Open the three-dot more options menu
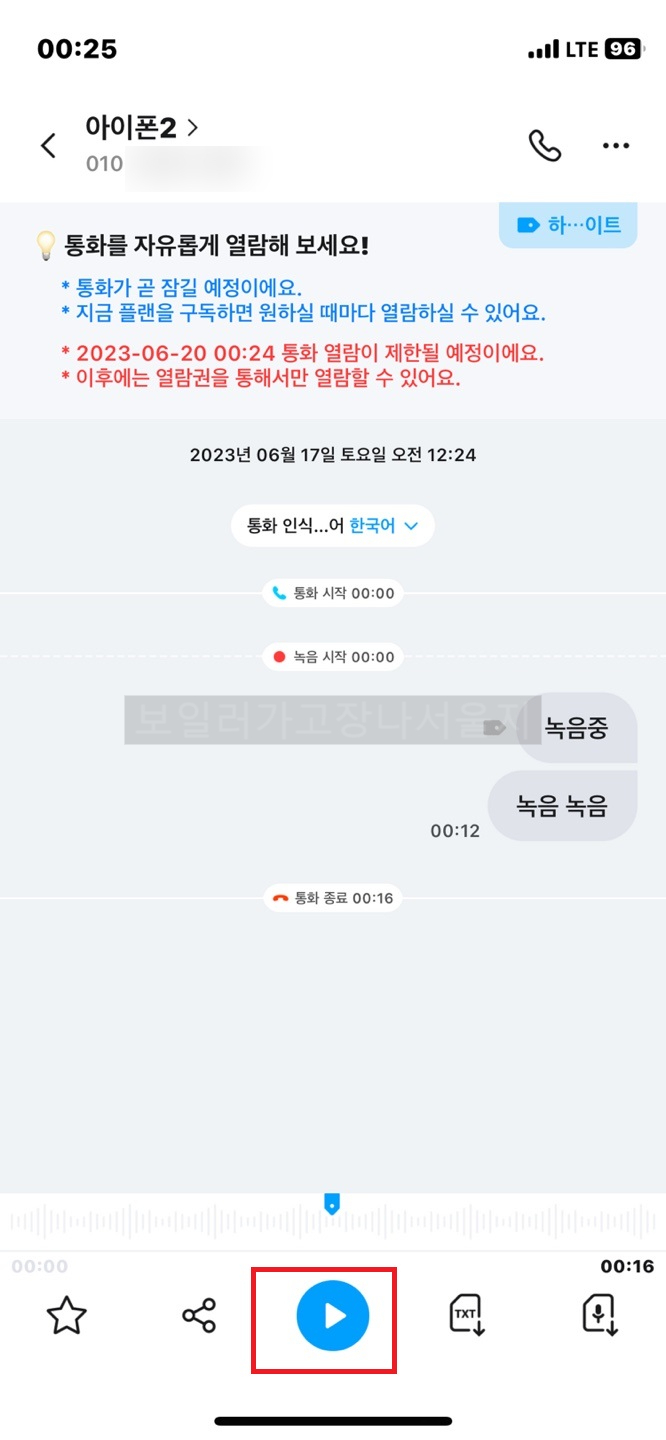The width and height of the screenshot is (666, 1440). click(616, 146)
